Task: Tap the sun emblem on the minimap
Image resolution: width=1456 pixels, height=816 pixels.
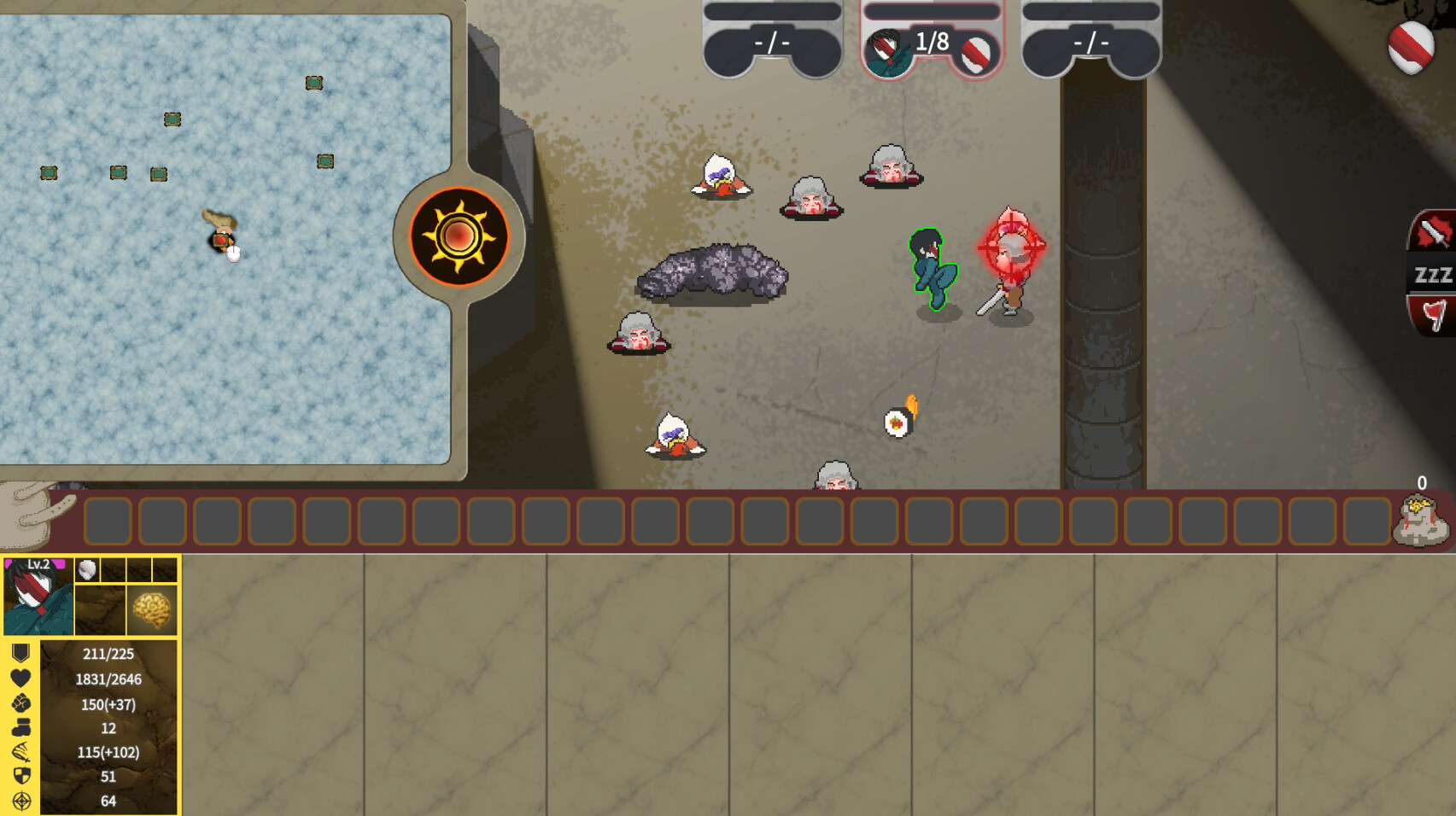Action: [x=459, y=236]
